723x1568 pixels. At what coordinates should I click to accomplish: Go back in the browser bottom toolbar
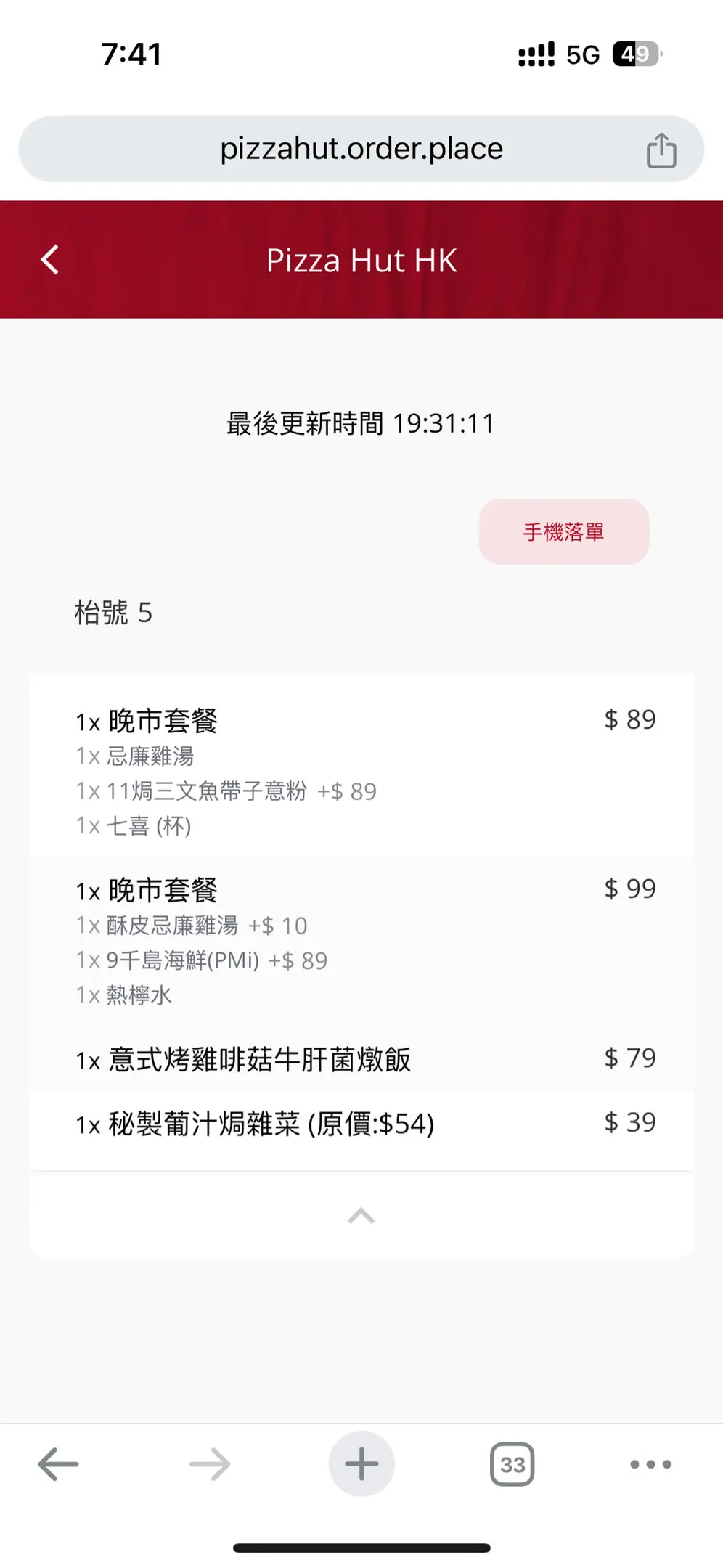pos(58,1464)
